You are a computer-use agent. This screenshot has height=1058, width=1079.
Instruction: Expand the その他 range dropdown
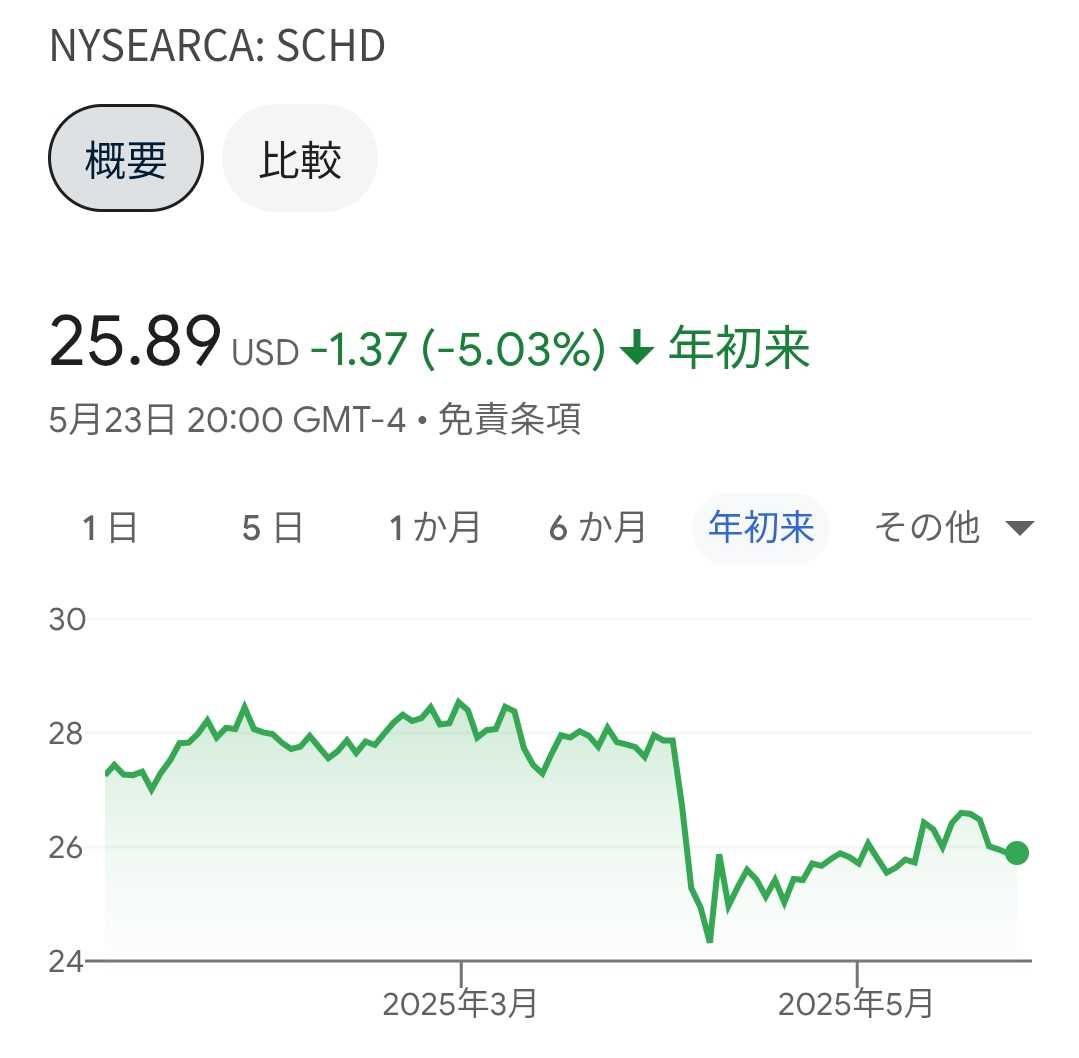[952, 527]
